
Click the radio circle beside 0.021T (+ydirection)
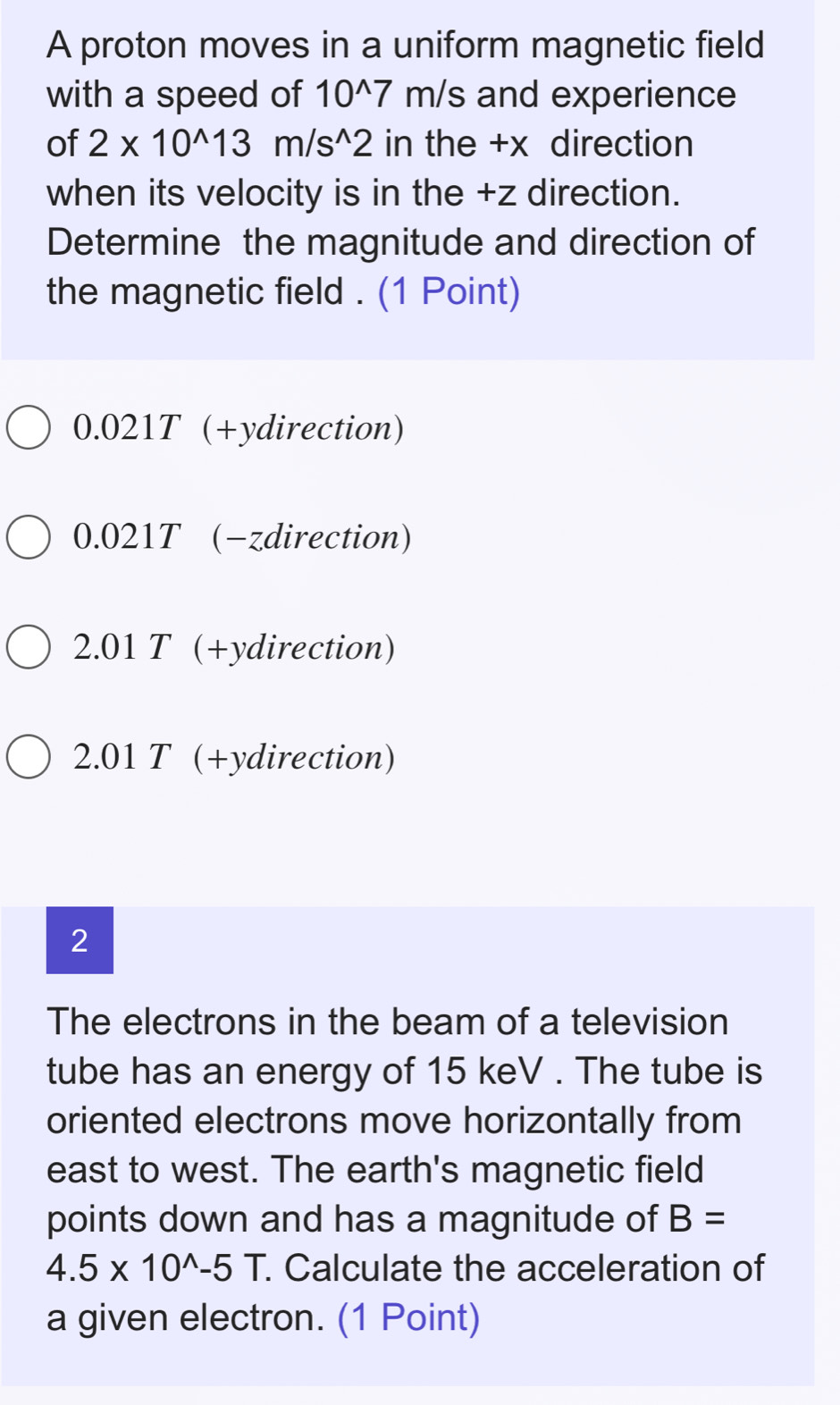pos(29,427)
